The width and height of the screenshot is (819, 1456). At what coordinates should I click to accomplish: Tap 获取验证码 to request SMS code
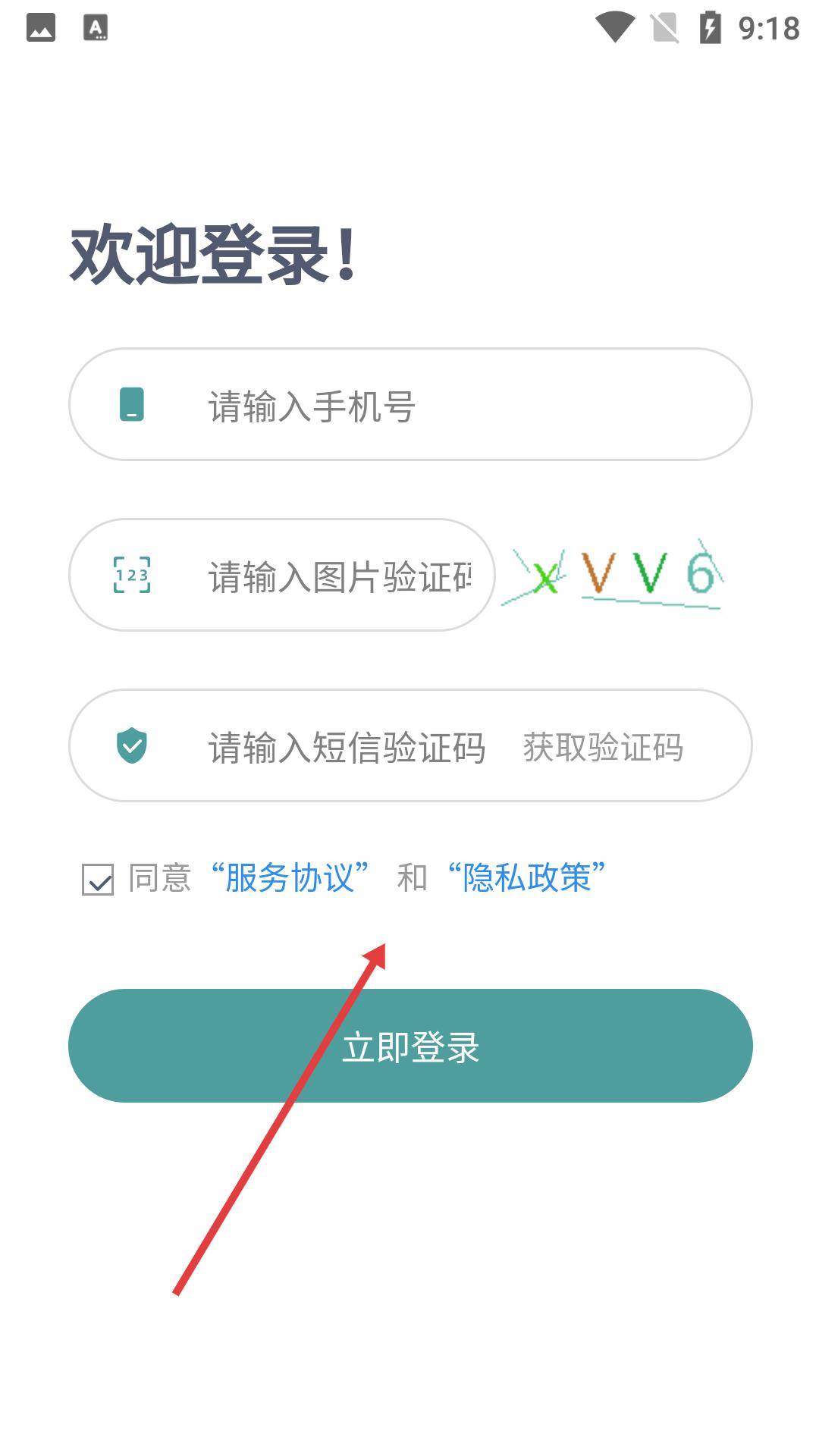pos(603,747)
